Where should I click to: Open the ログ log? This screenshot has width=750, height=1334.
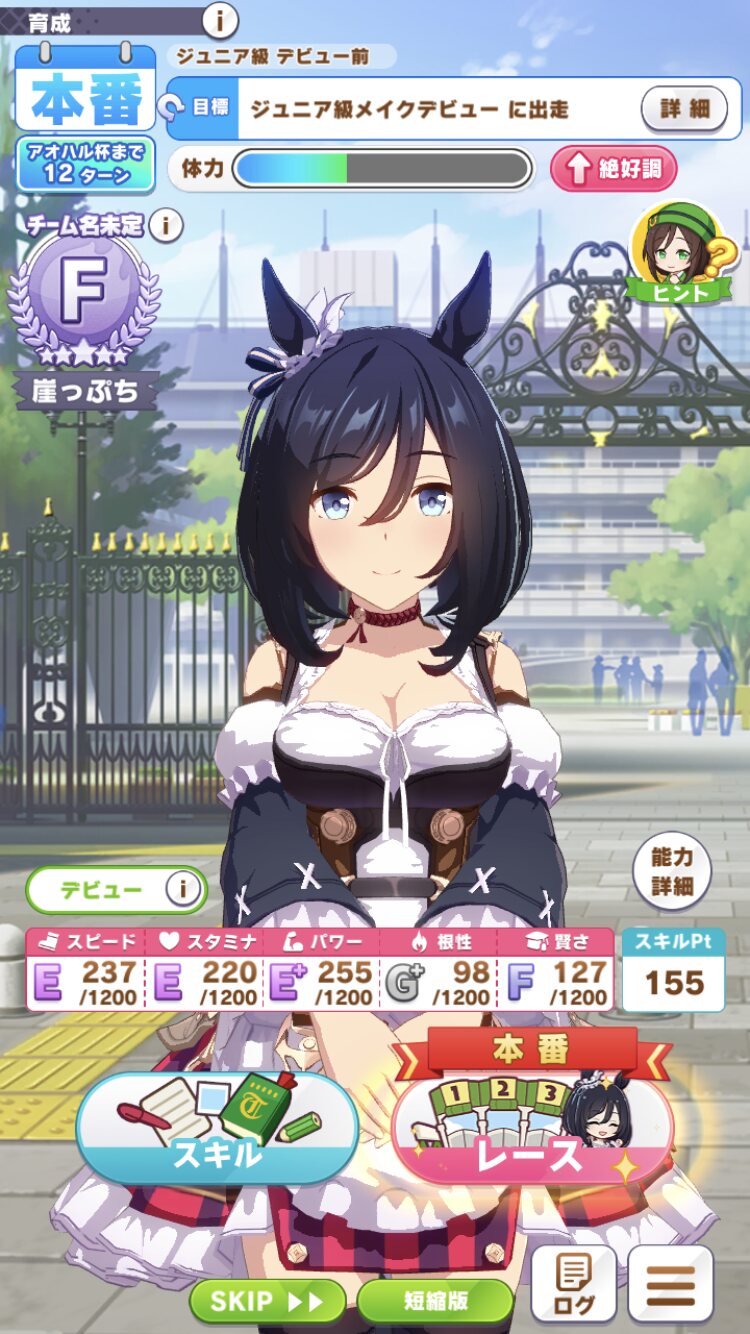tap(573, 1284)
